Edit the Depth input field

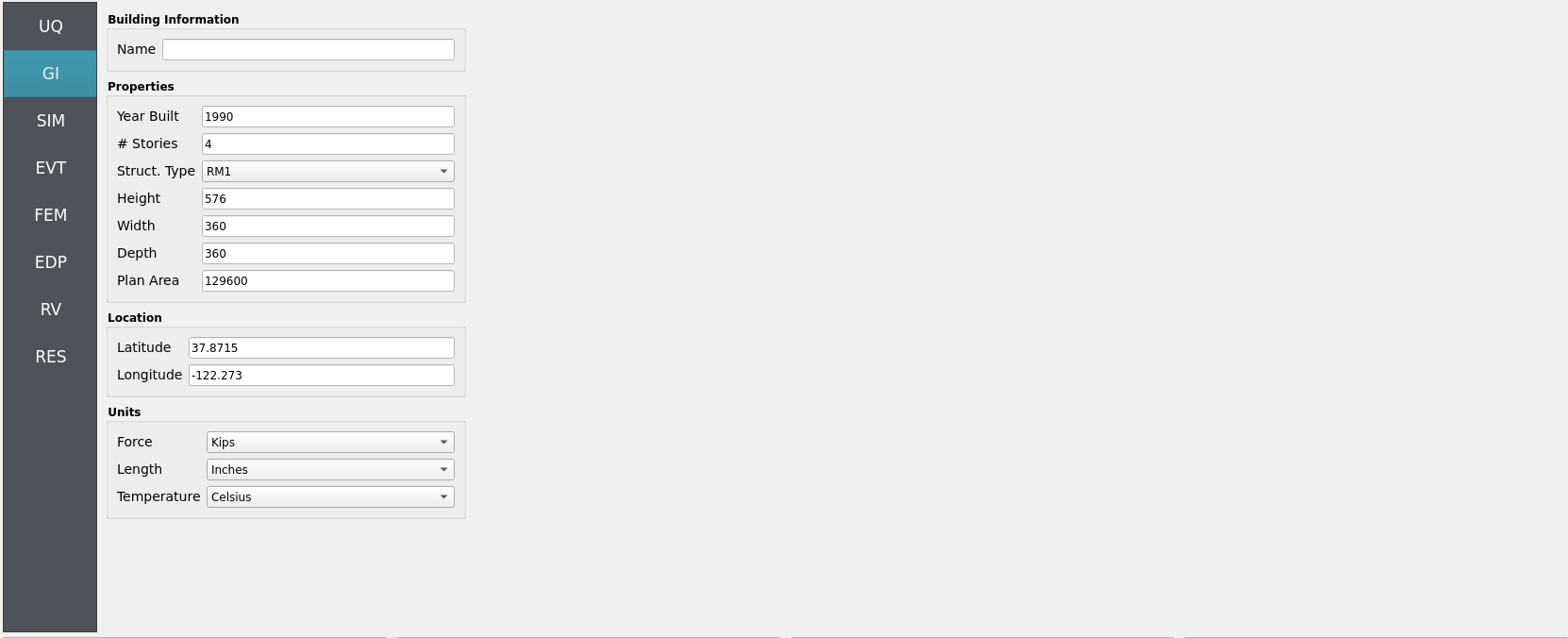click(327, 254)
